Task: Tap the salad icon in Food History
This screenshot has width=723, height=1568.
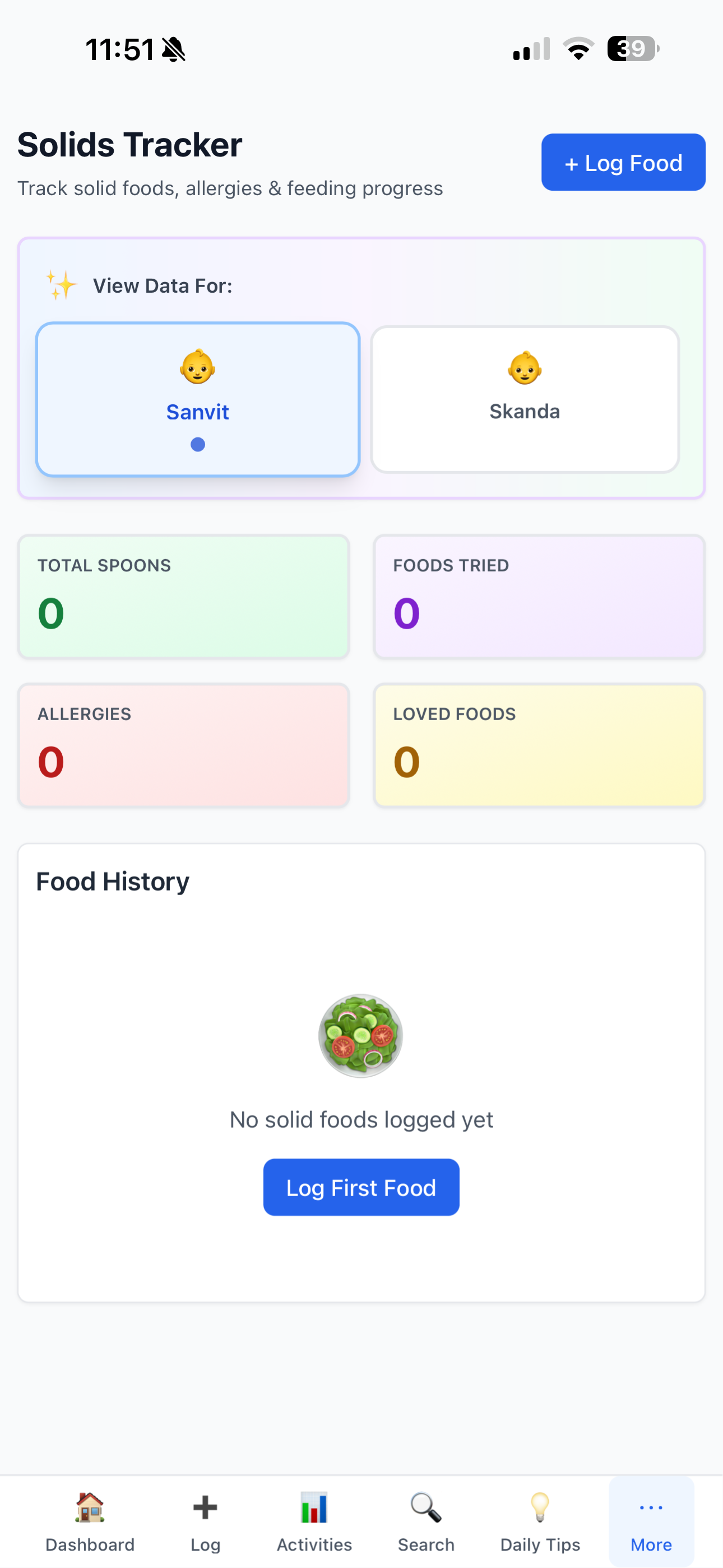Action: tap(361, 1035)
